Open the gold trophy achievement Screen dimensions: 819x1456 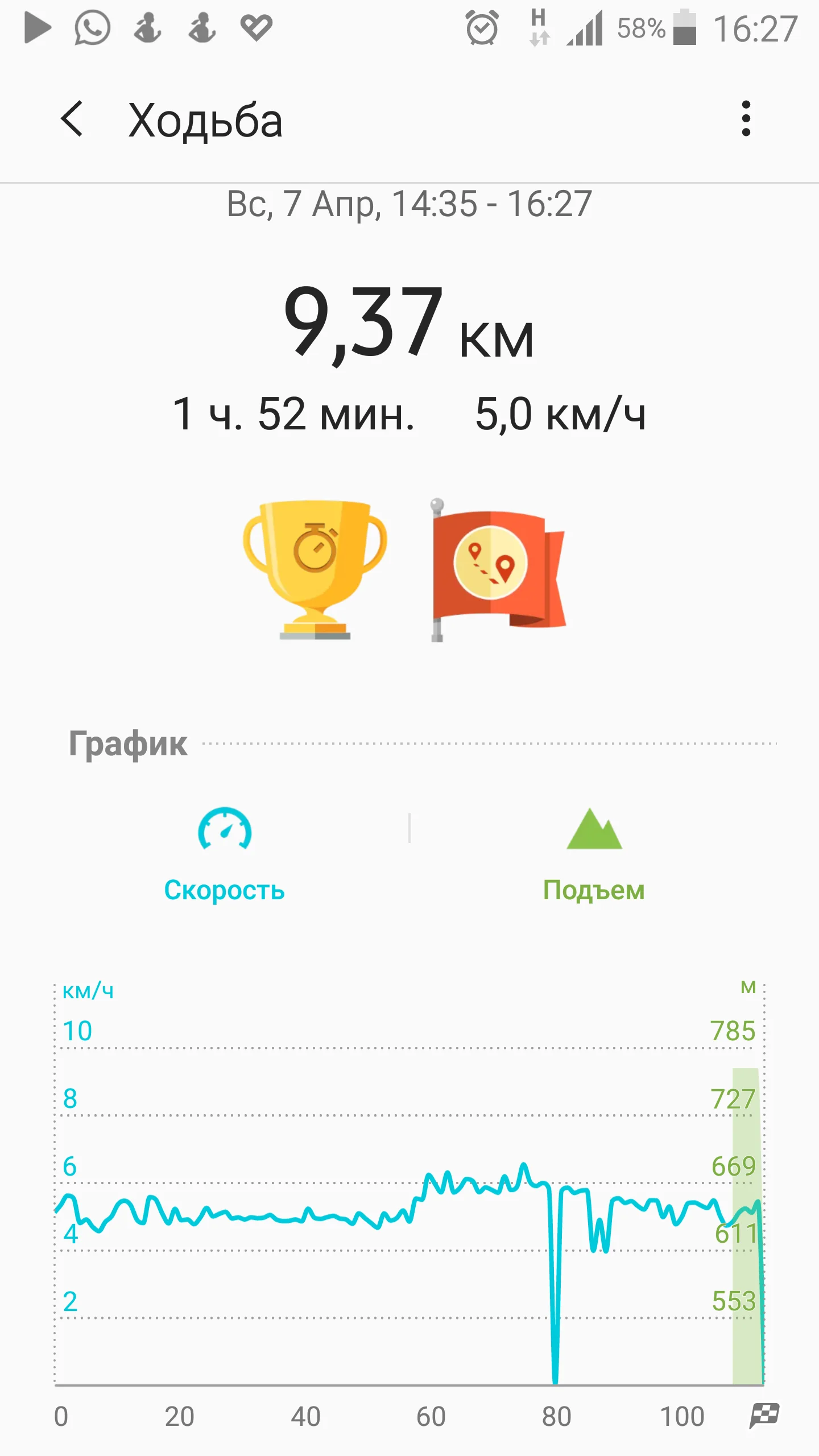(315, 570)
